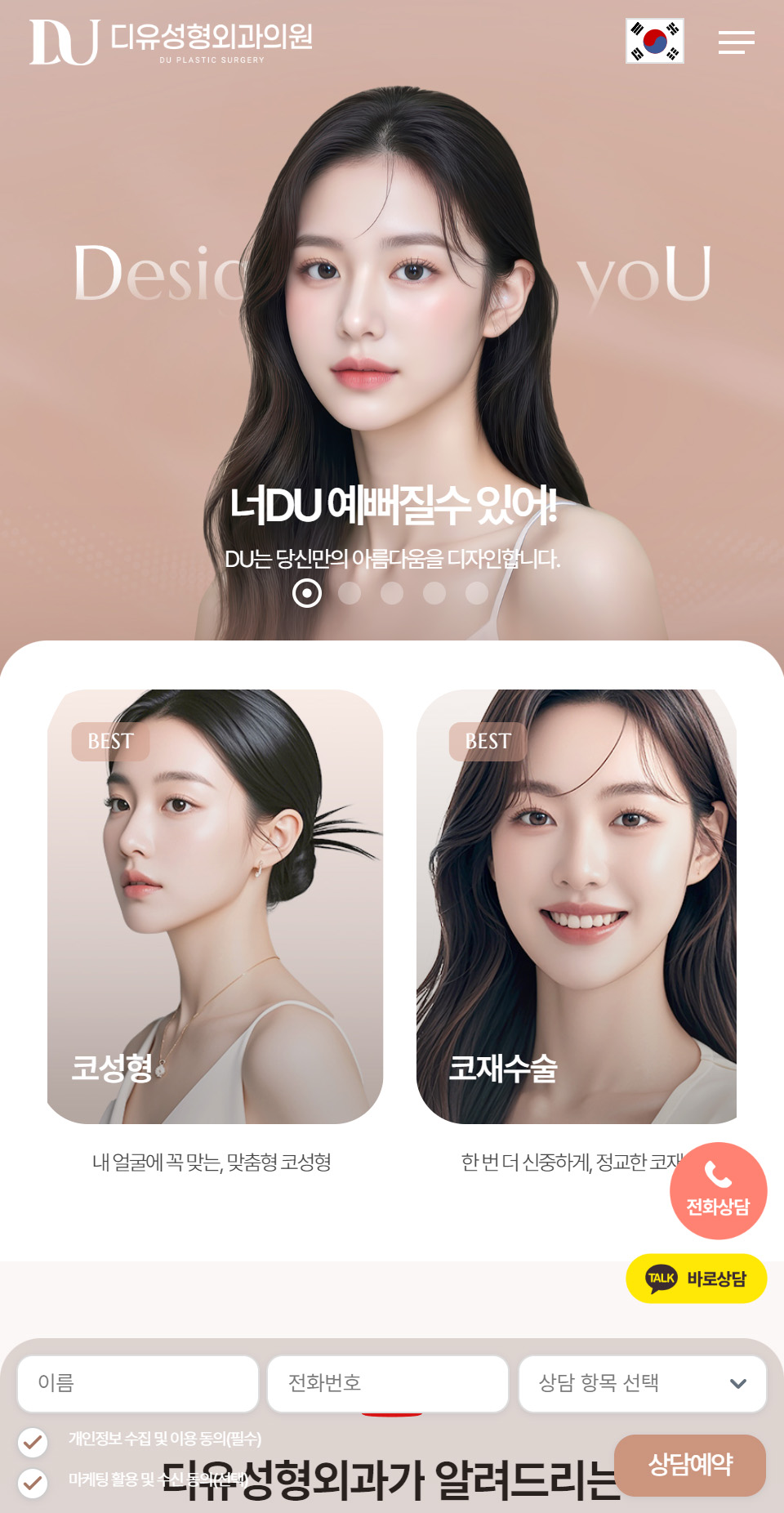Submit with the 상담예약 button
This screenshot has width=784, height=1513.
pyautogui.click(x=690, y=1465)
